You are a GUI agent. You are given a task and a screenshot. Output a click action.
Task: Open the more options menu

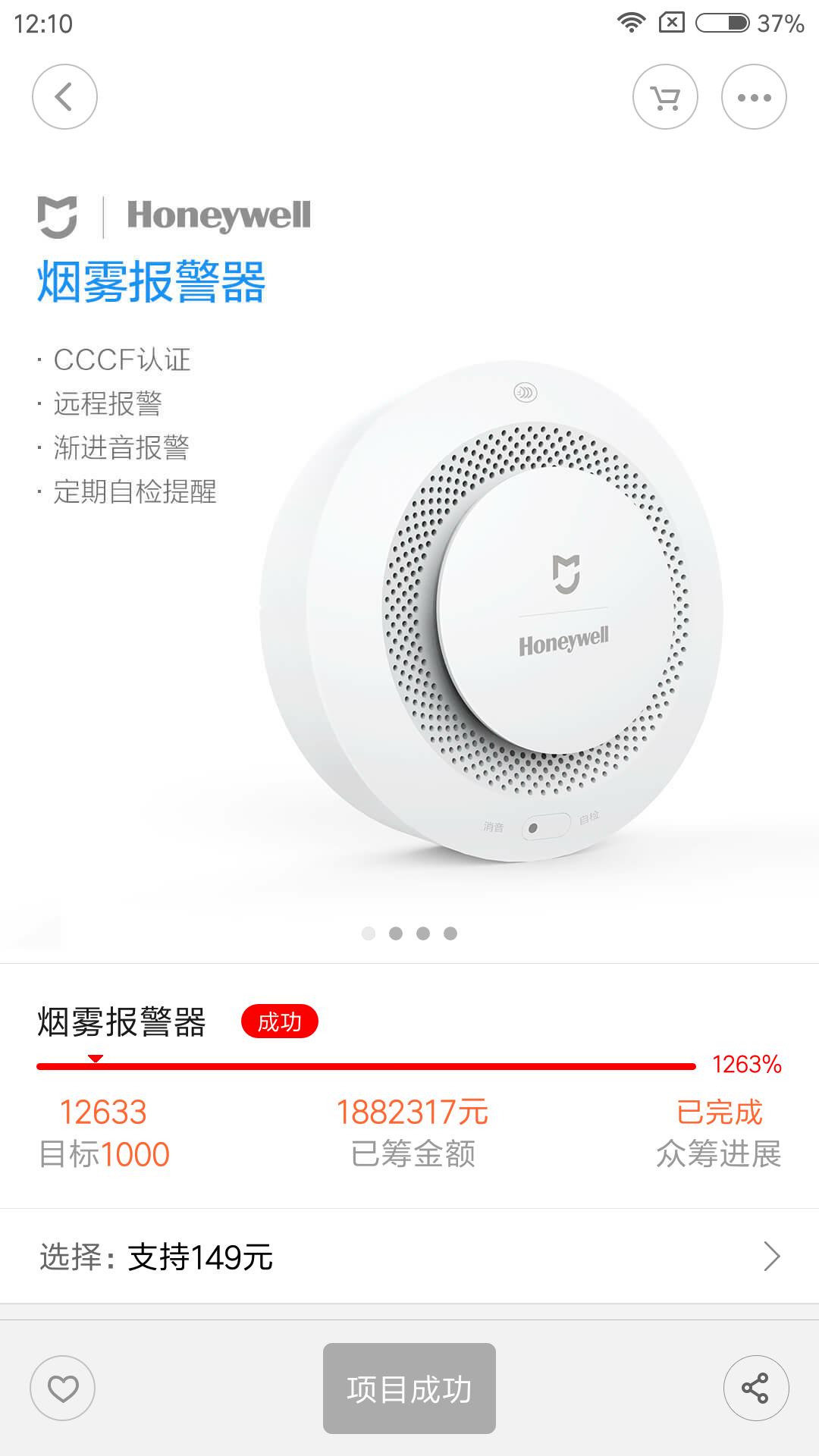coord(752,96)
